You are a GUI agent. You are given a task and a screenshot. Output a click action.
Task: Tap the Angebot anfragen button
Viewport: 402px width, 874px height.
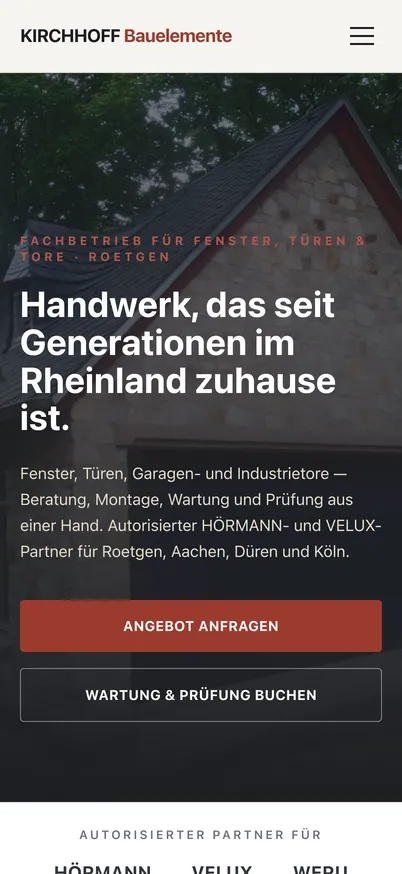201,626
